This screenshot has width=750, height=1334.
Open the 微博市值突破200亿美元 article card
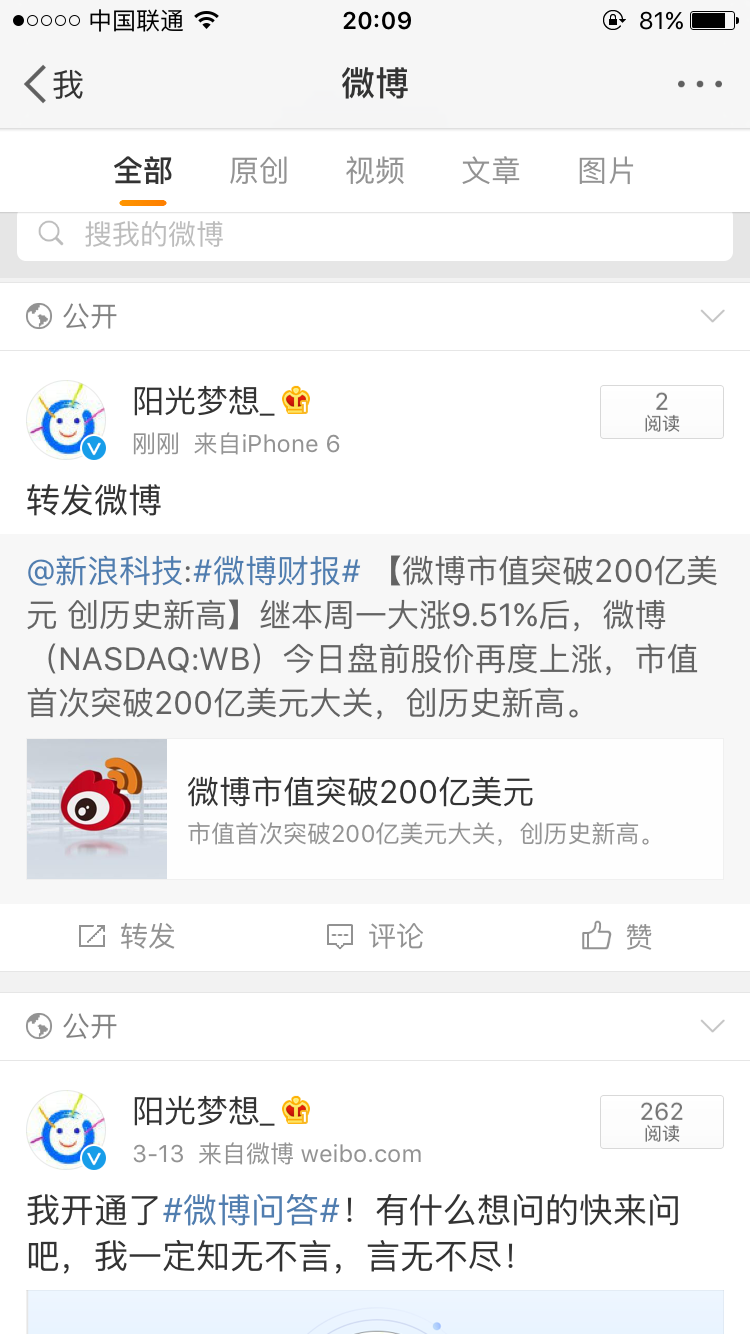pyautogui.click(x=375, y=809)
